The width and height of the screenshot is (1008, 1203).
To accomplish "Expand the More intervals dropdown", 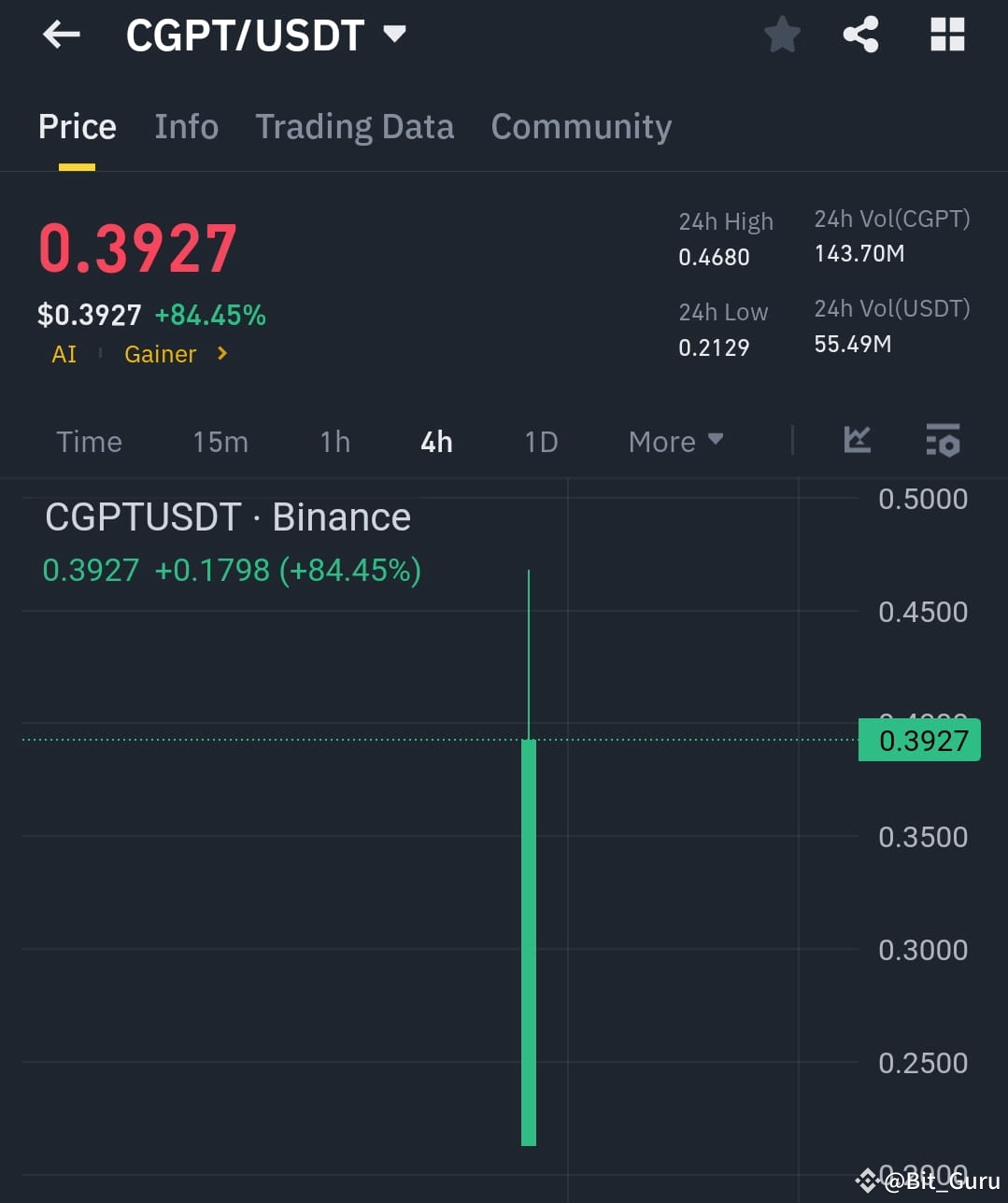I will click(x=674, y=441).
